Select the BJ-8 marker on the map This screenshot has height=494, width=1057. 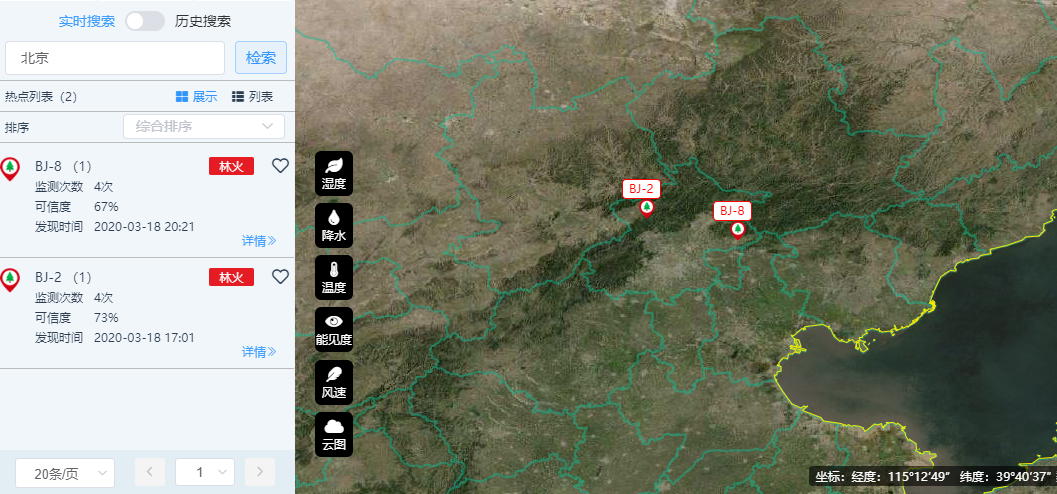click(737, 228)
